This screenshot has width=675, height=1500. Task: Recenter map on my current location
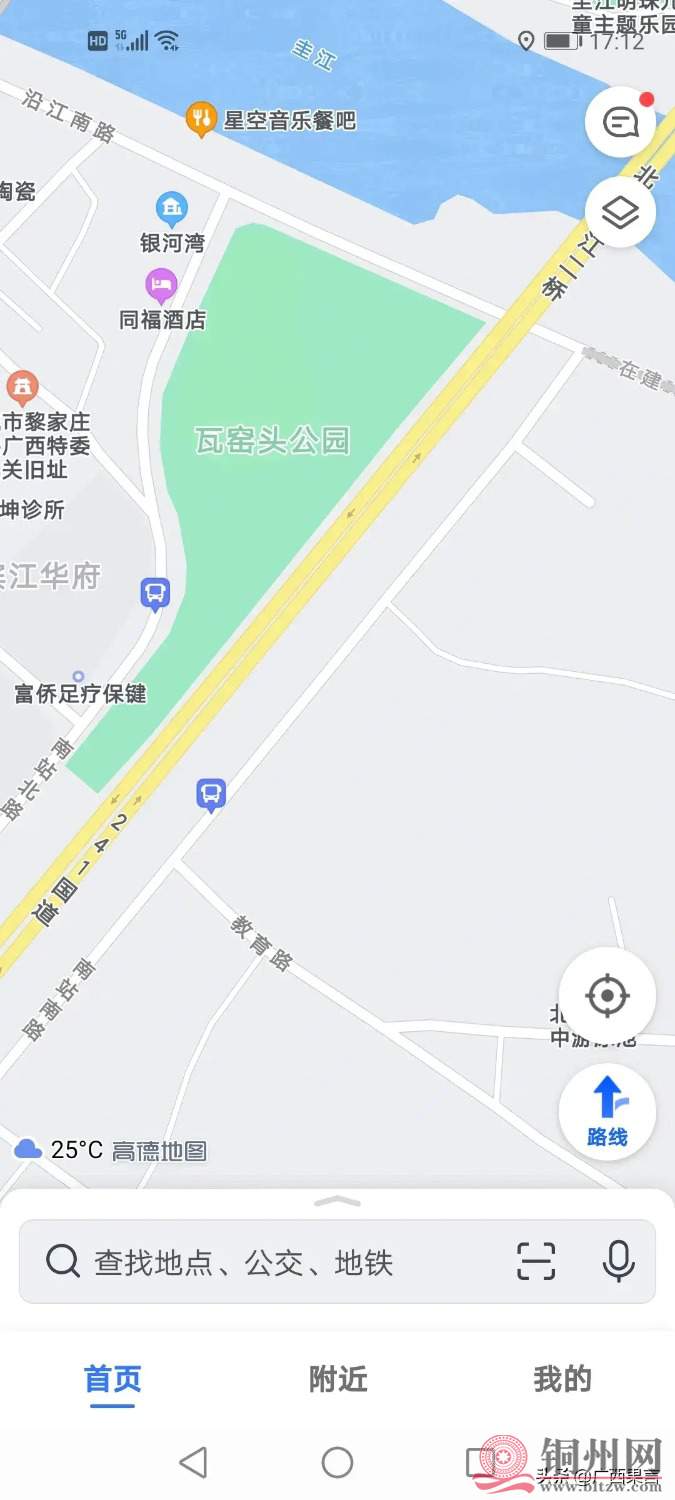pyautogui.click(x=607, y=996)
